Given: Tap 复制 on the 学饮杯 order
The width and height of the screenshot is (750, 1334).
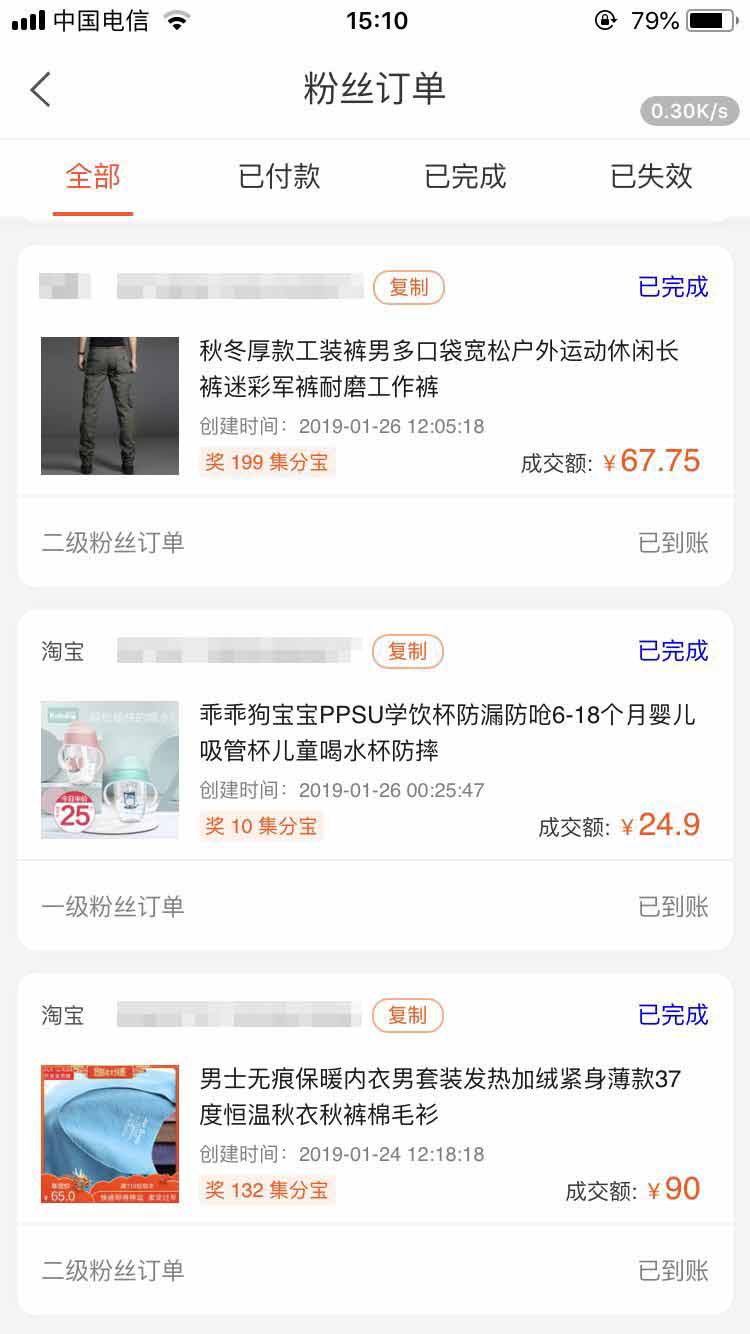Looking at the screenshot, I should coord(407,652).
